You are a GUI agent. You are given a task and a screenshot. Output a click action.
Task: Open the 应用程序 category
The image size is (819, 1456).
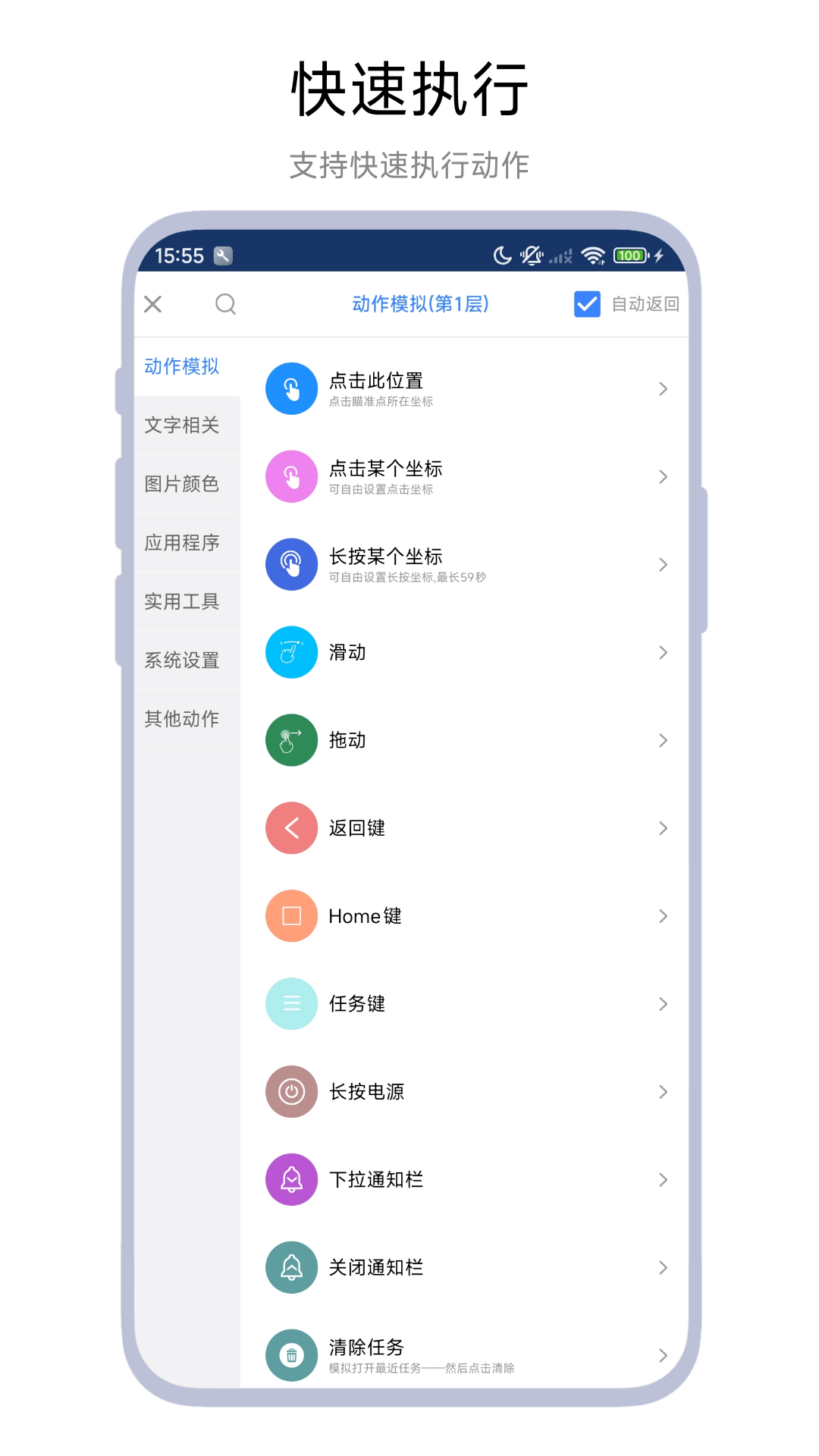tap(183, 543)
